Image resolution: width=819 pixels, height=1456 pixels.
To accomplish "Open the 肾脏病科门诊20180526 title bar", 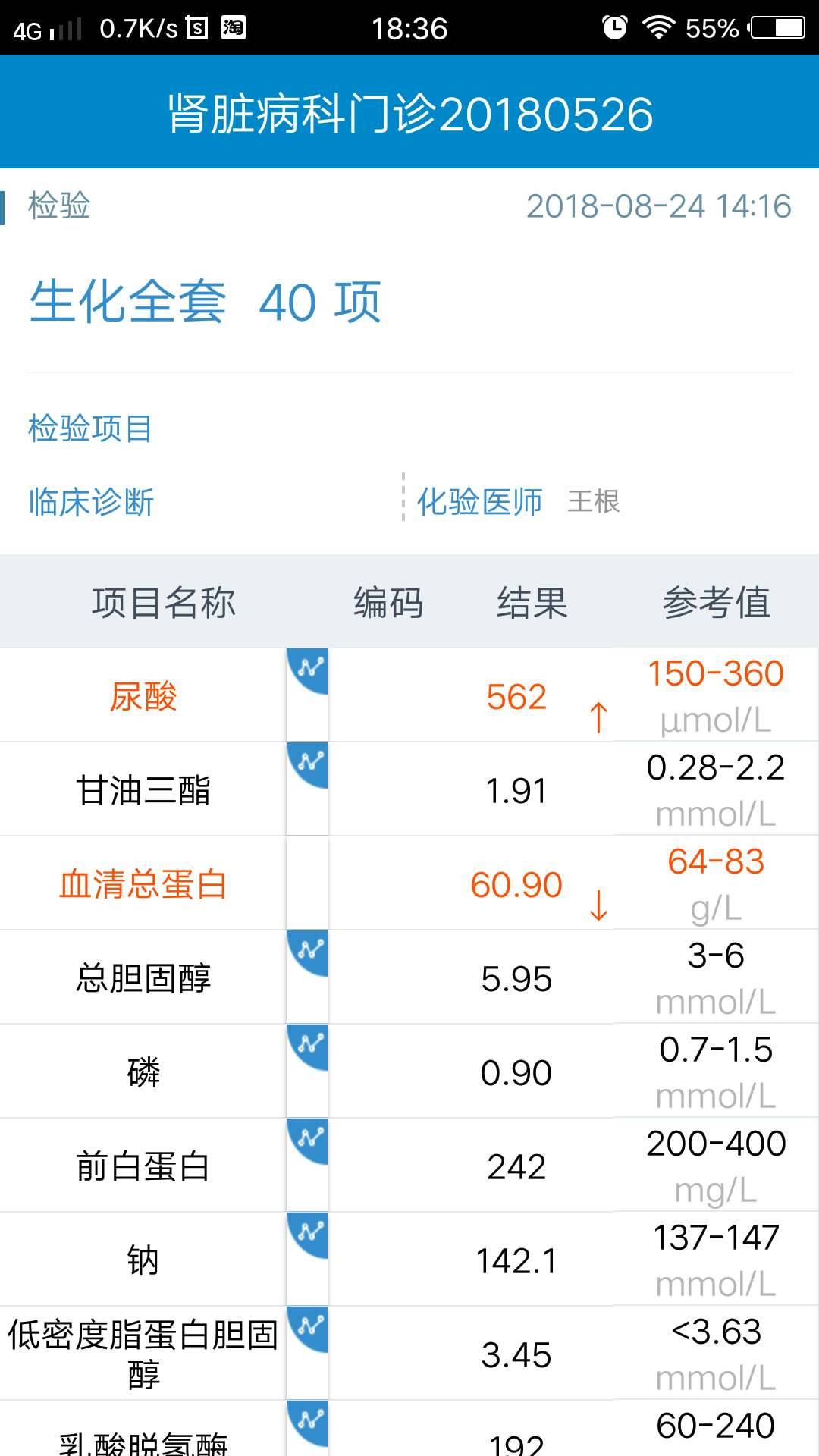I will [409, 115].
